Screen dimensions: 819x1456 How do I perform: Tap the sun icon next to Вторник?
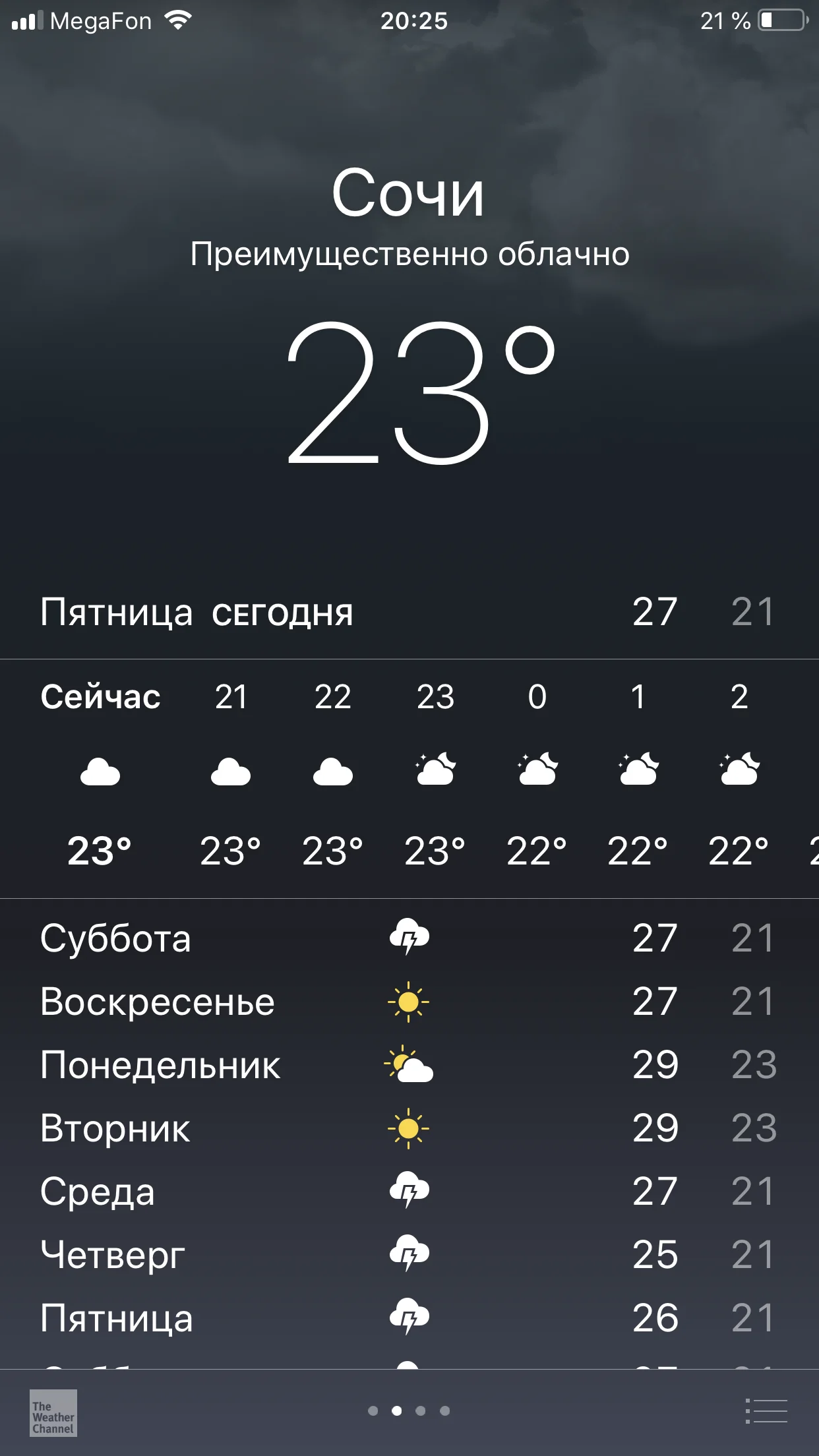click(407, 1128)
